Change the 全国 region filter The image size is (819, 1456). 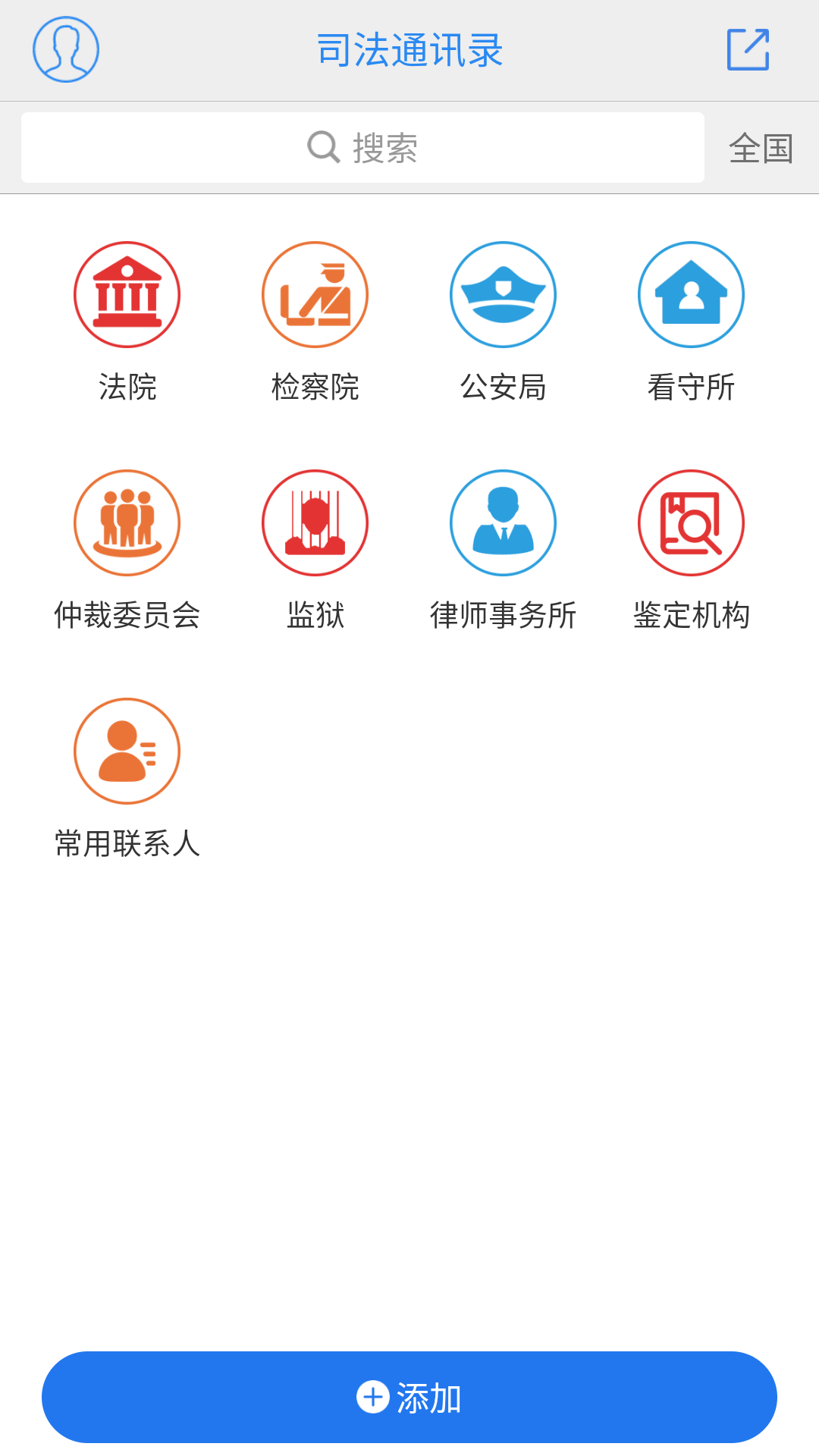[x=761, y=149]
